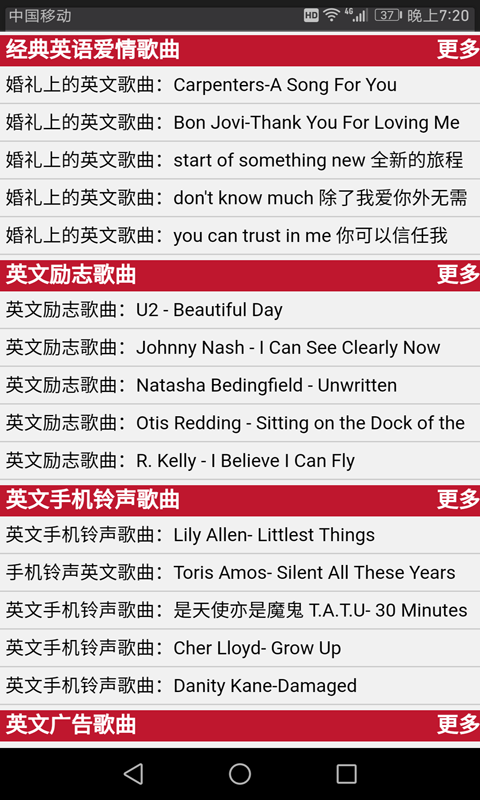Open more in 英文励志歌曲 section

[458, 275]
